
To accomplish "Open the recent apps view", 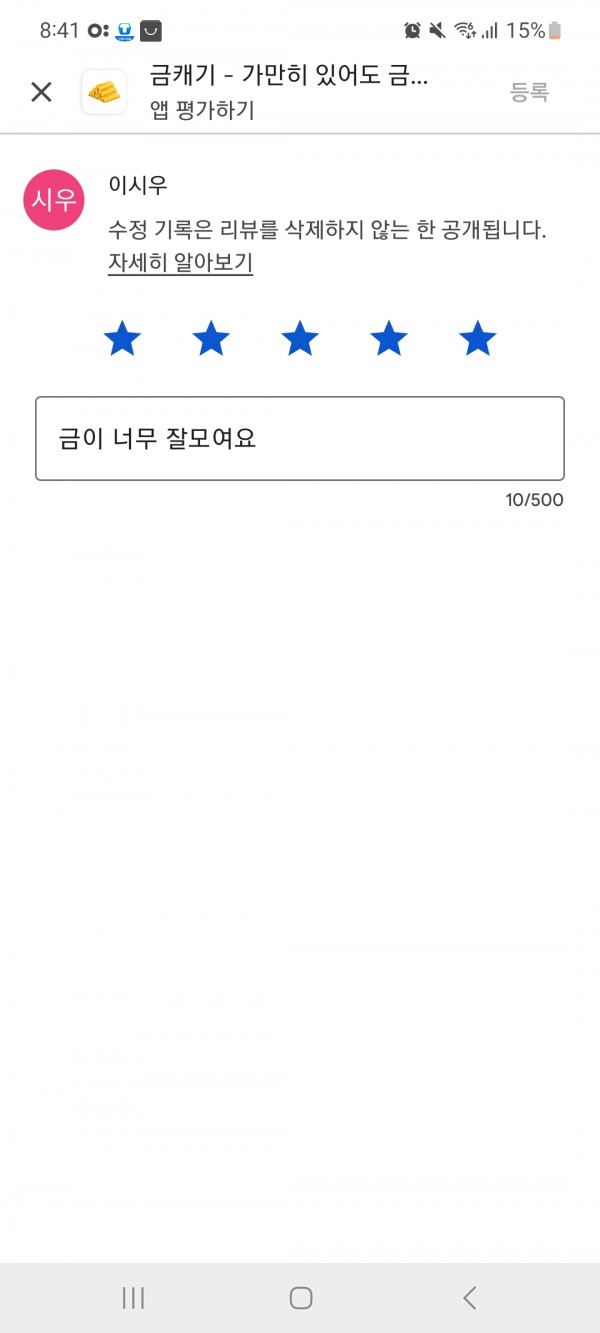I will [133, 1298].
